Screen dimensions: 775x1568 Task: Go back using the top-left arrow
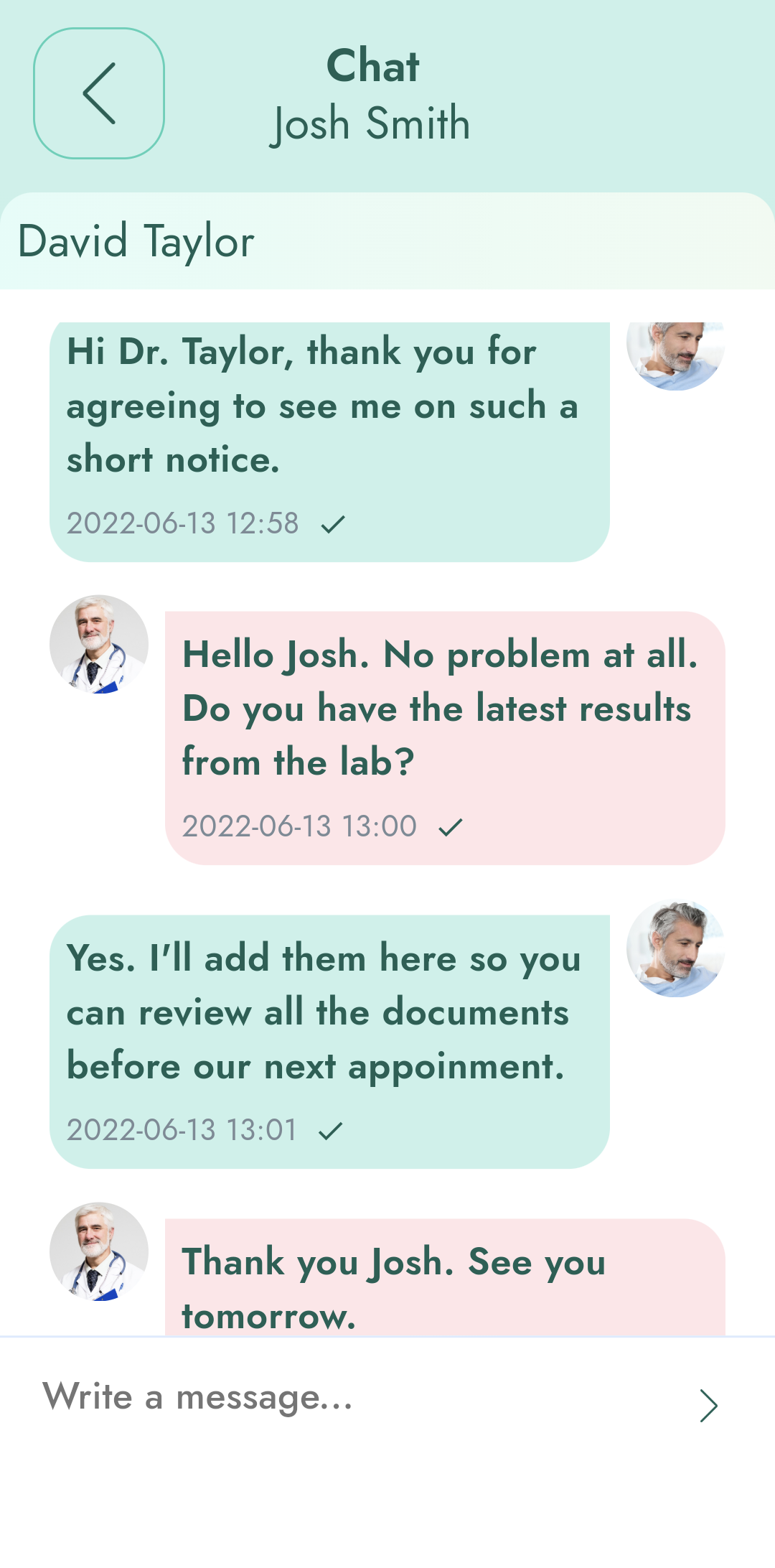pyautogui.click(x=99, y=93)
